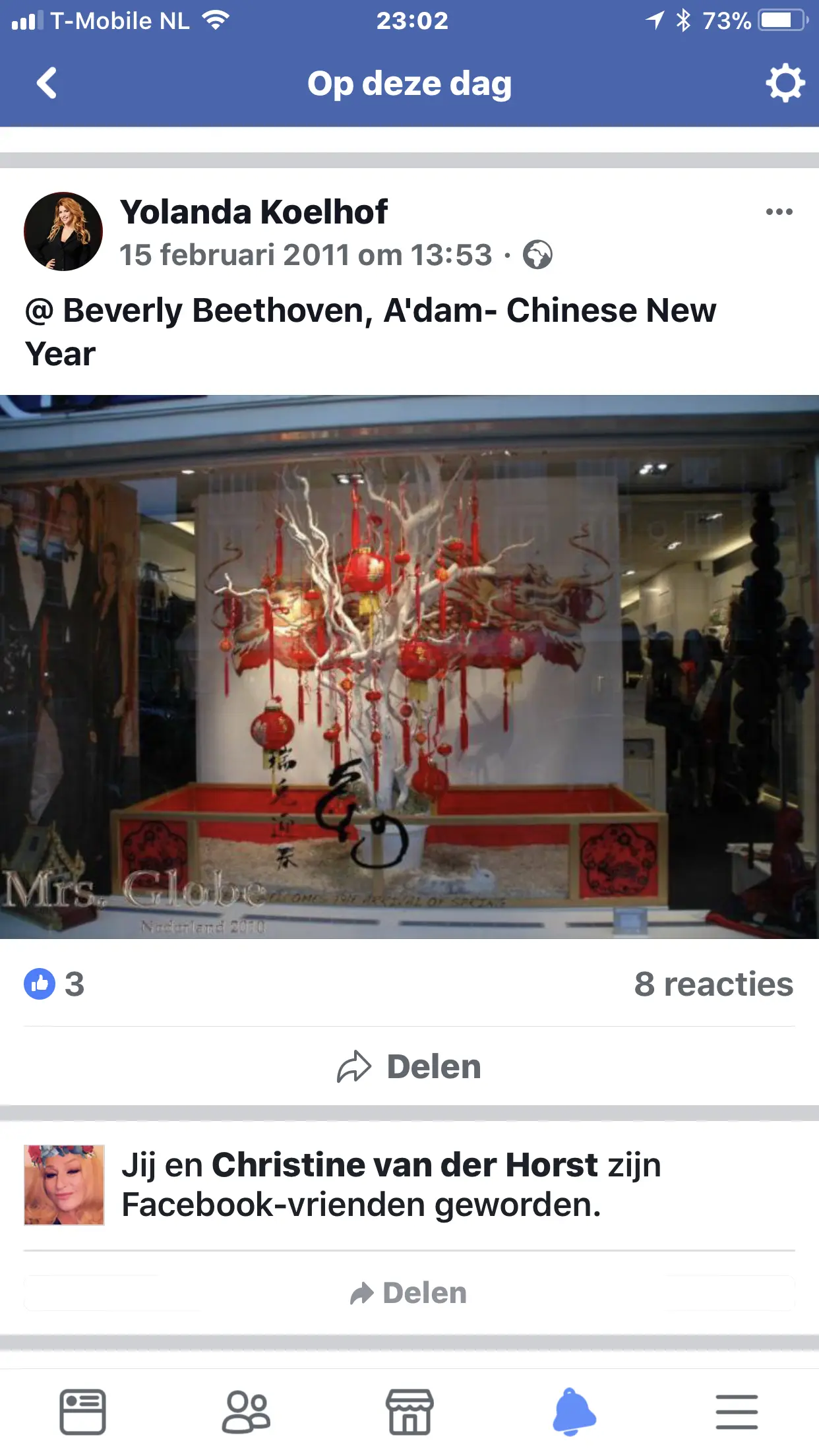Screen dimensions: 819x1456
Task: Open the Marketplace tab
Action: (x=409, y=1412)
